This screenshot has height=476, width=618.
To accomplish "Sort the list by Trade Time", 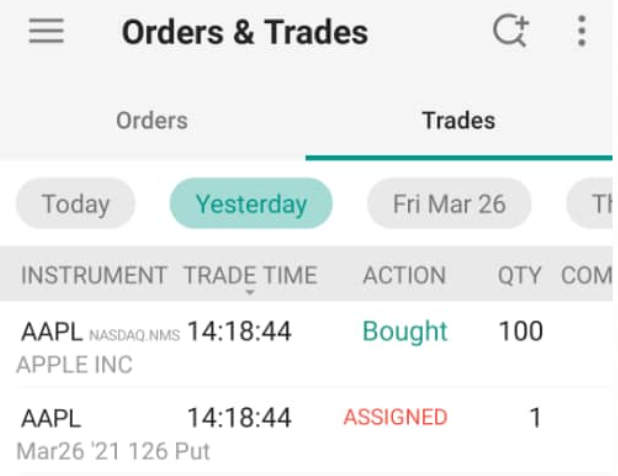I will (x=250, y=276).
